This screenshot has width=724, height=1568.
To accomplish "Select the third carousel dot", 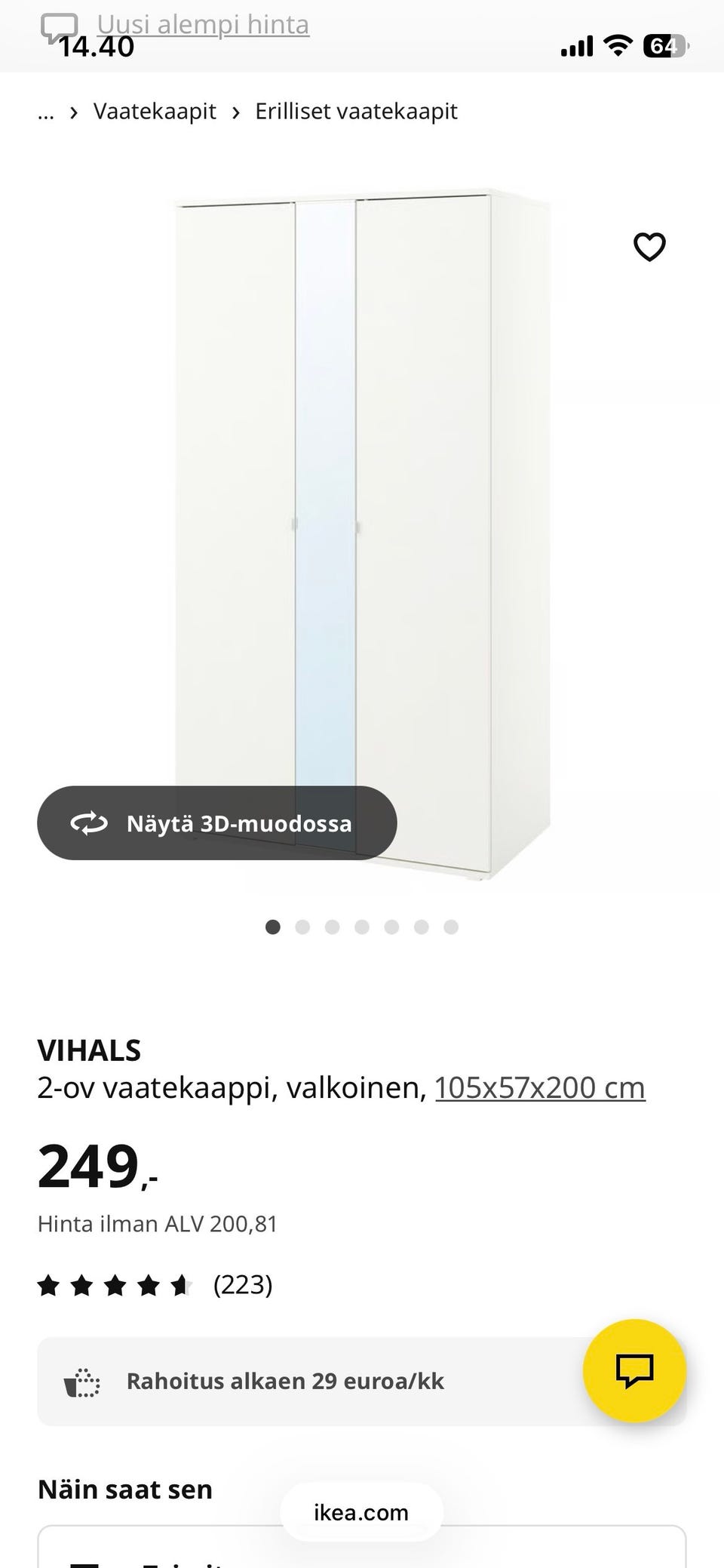I will [332, 927].
